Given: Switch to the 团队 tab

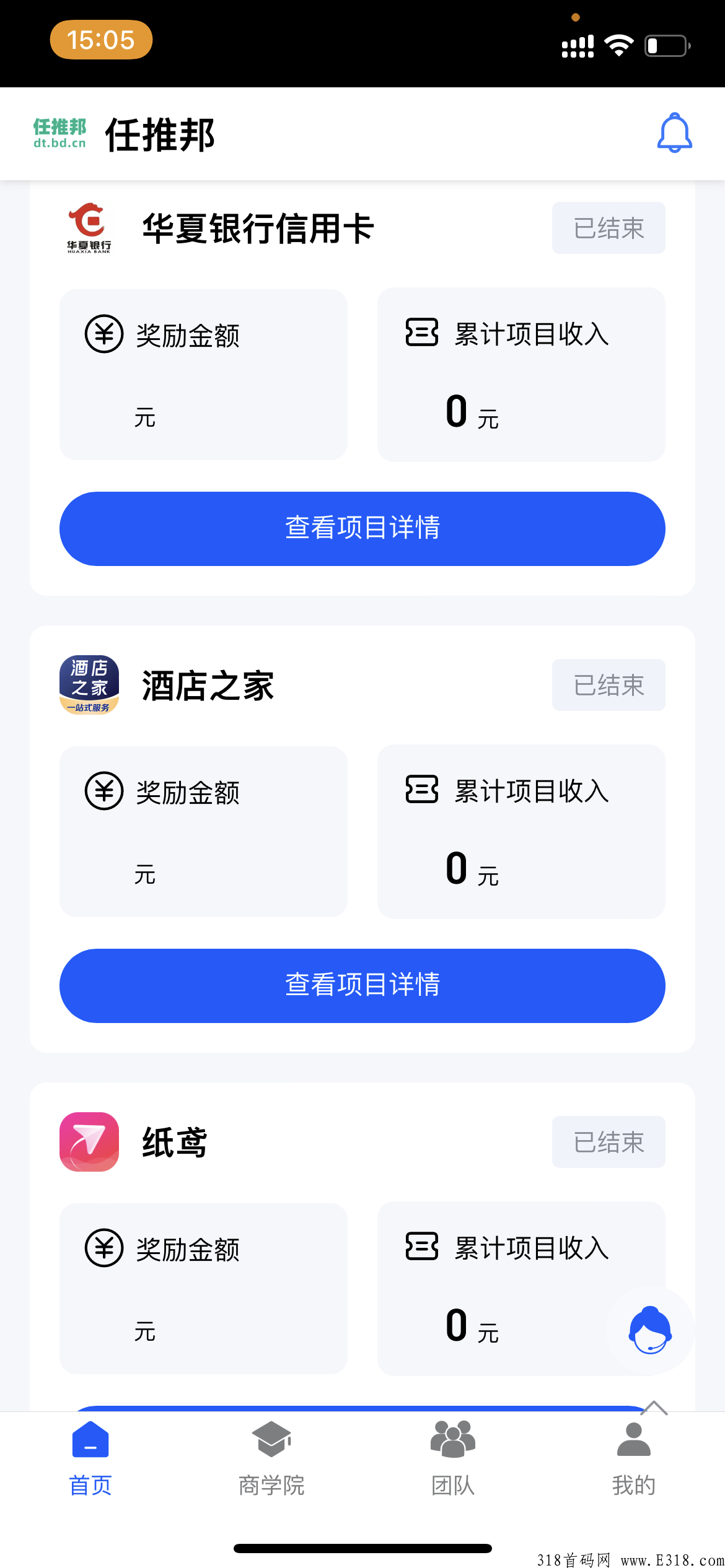Looking at the screenshot, I should click(x=453, y=1459).
